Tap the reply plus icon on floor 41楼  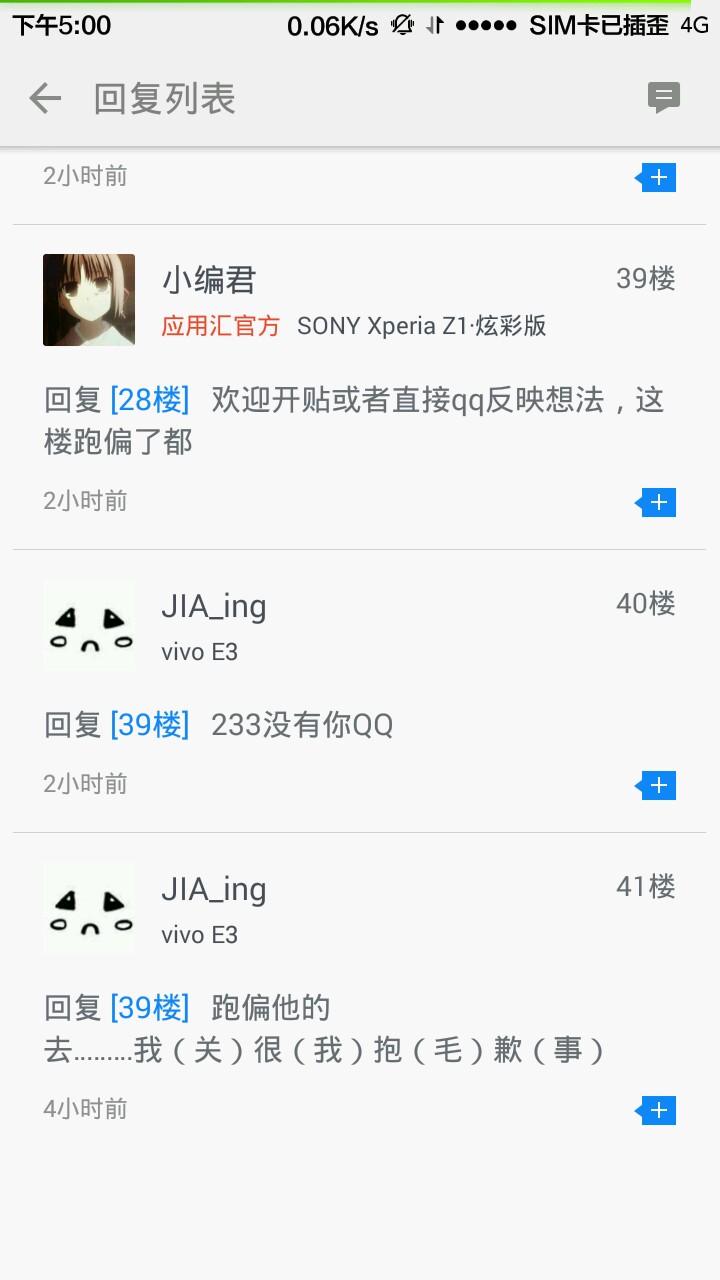point(657,1111)
